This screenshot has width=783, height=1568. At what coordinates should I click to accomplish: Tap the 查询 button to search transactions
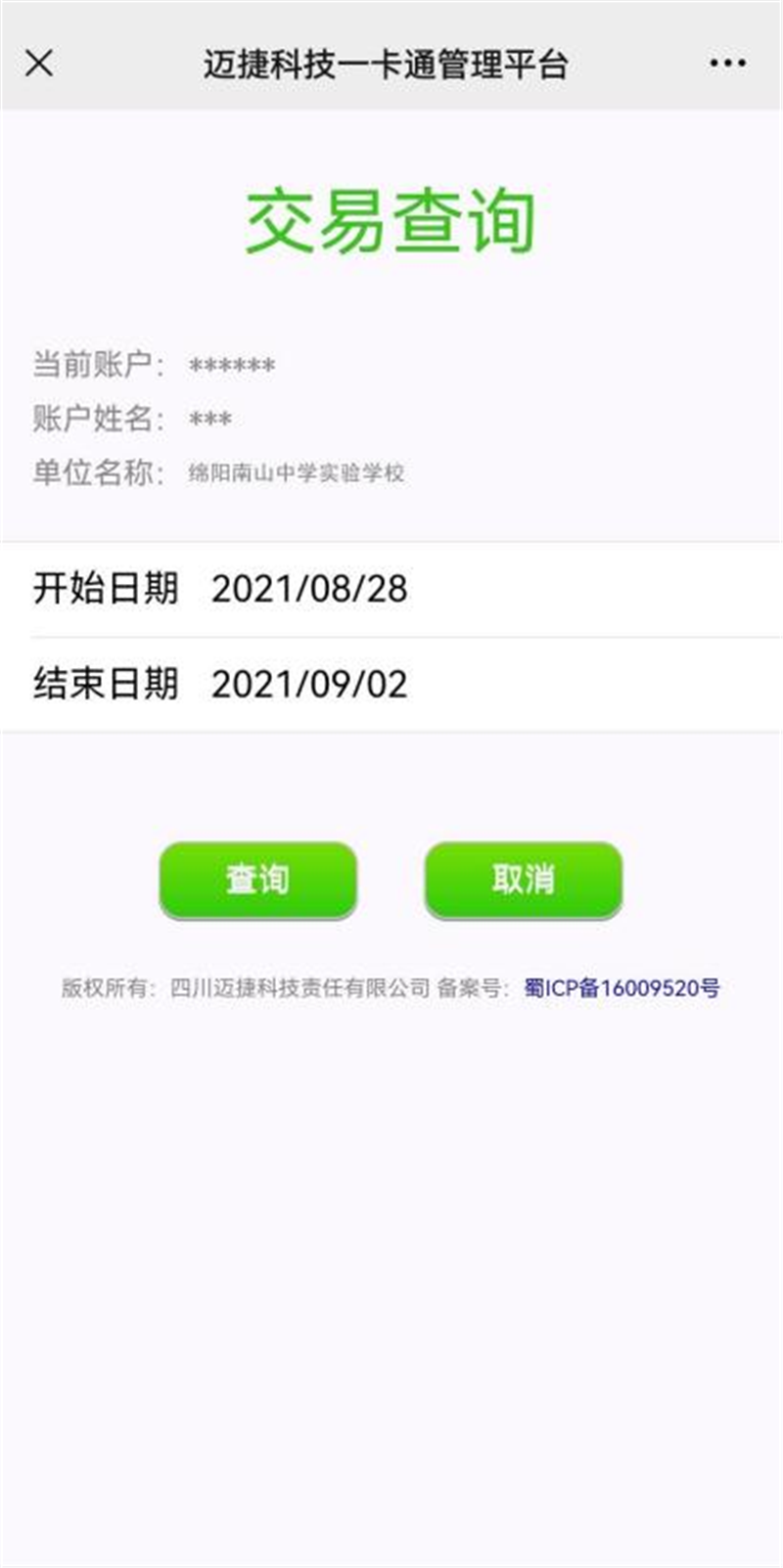pos(257,880)
